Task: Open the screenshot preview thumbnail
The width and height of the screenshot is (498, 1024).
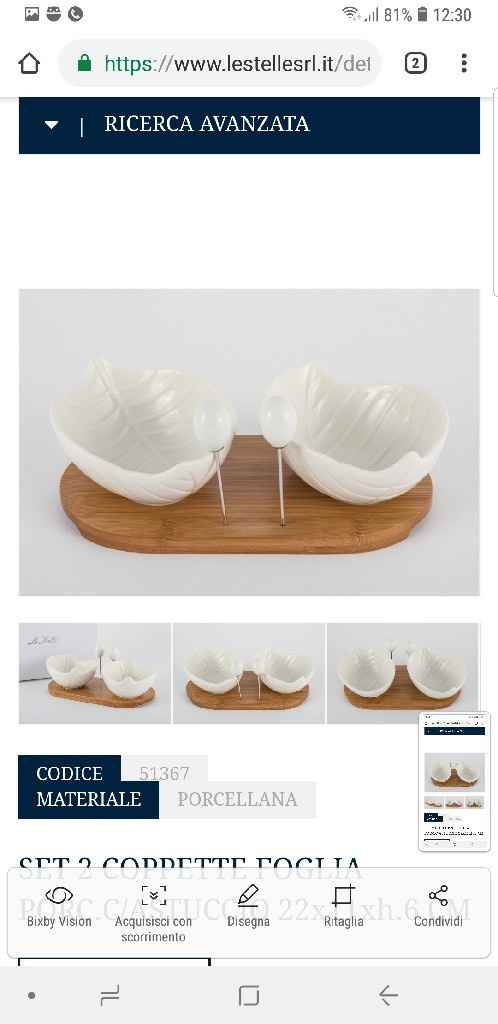Action: [x=454, y=781]
